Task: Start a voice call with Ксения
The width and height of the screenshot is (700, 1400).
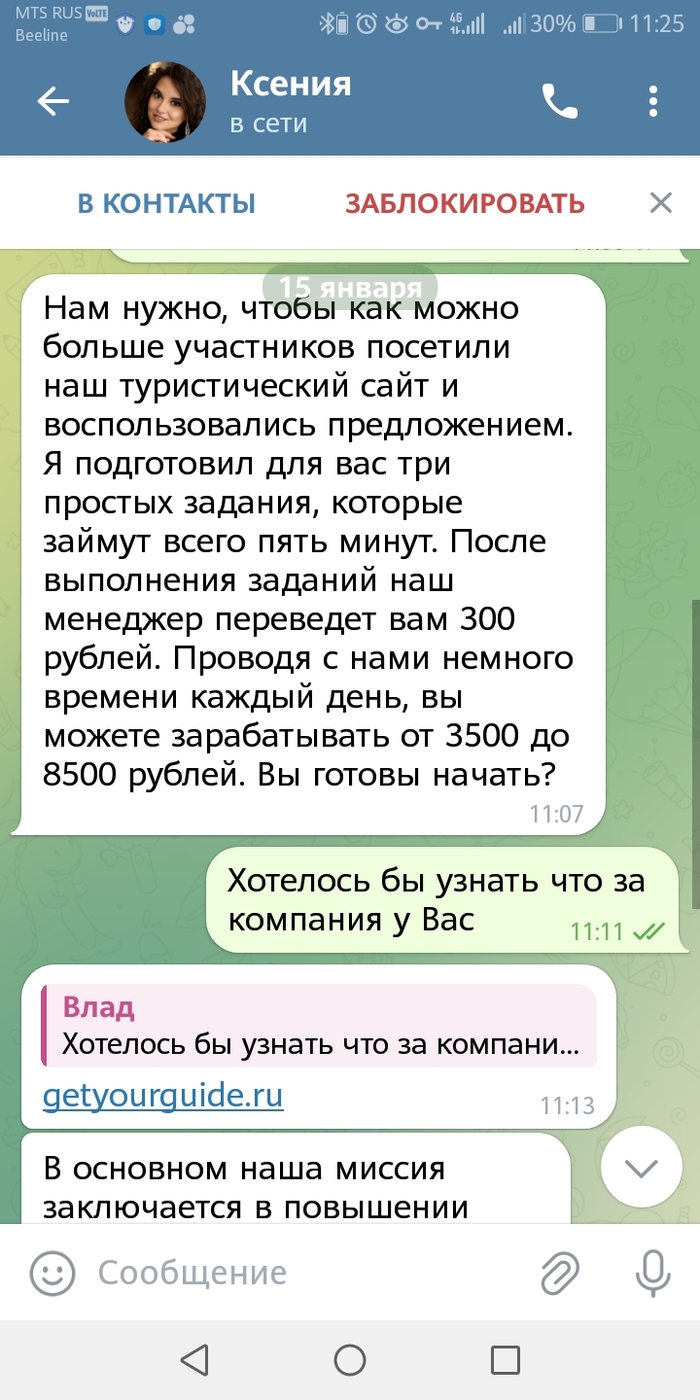Action: click(559, 101)
